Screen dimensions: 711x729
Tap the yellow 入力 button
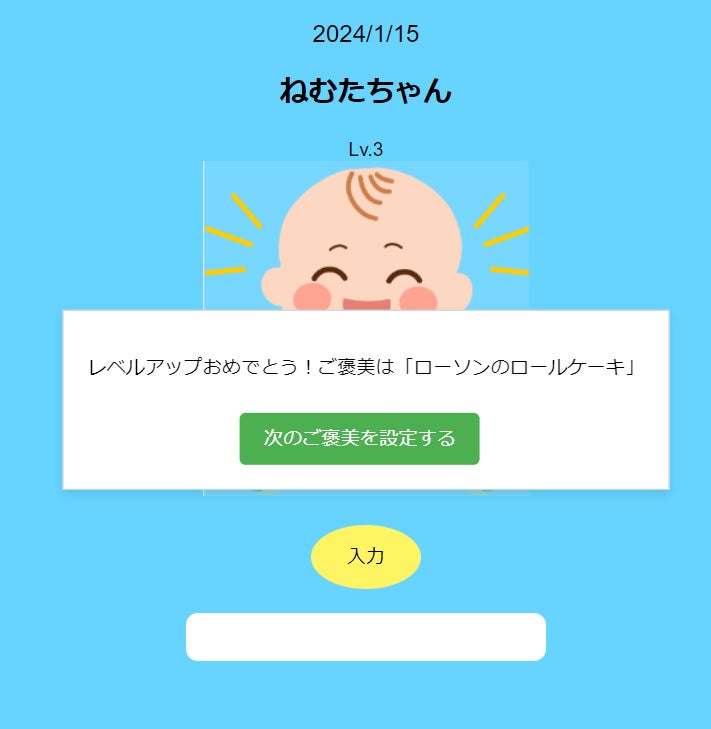[x=366, y=557]
